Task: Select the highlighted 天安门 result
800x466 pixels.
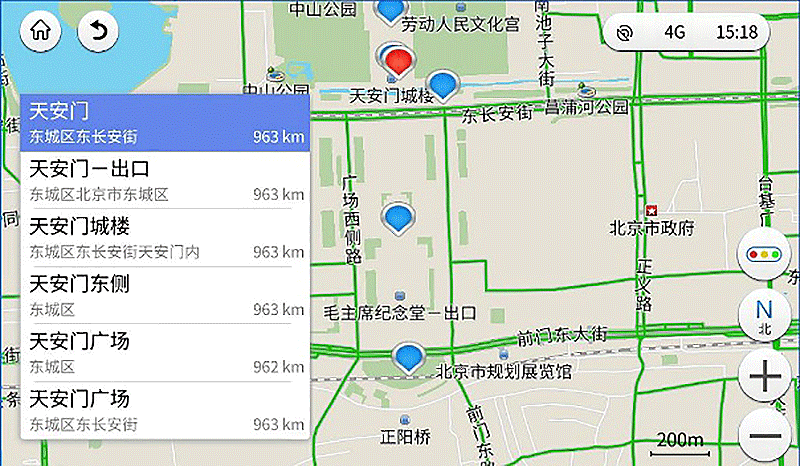Action: (166, 122)
